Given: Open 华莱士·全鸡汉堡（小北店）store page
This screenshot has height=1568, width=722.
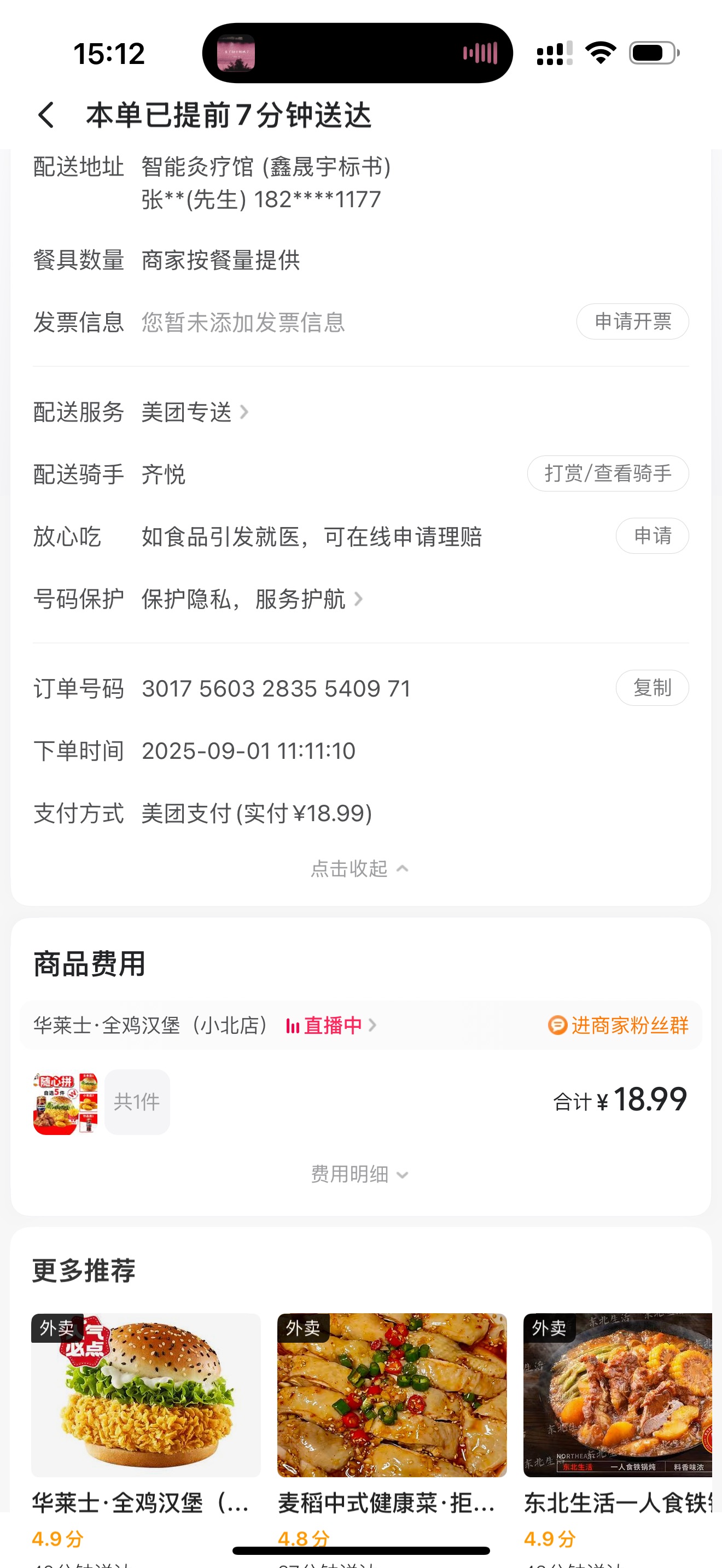Looking at the screenshot, I should (151, 1026).
